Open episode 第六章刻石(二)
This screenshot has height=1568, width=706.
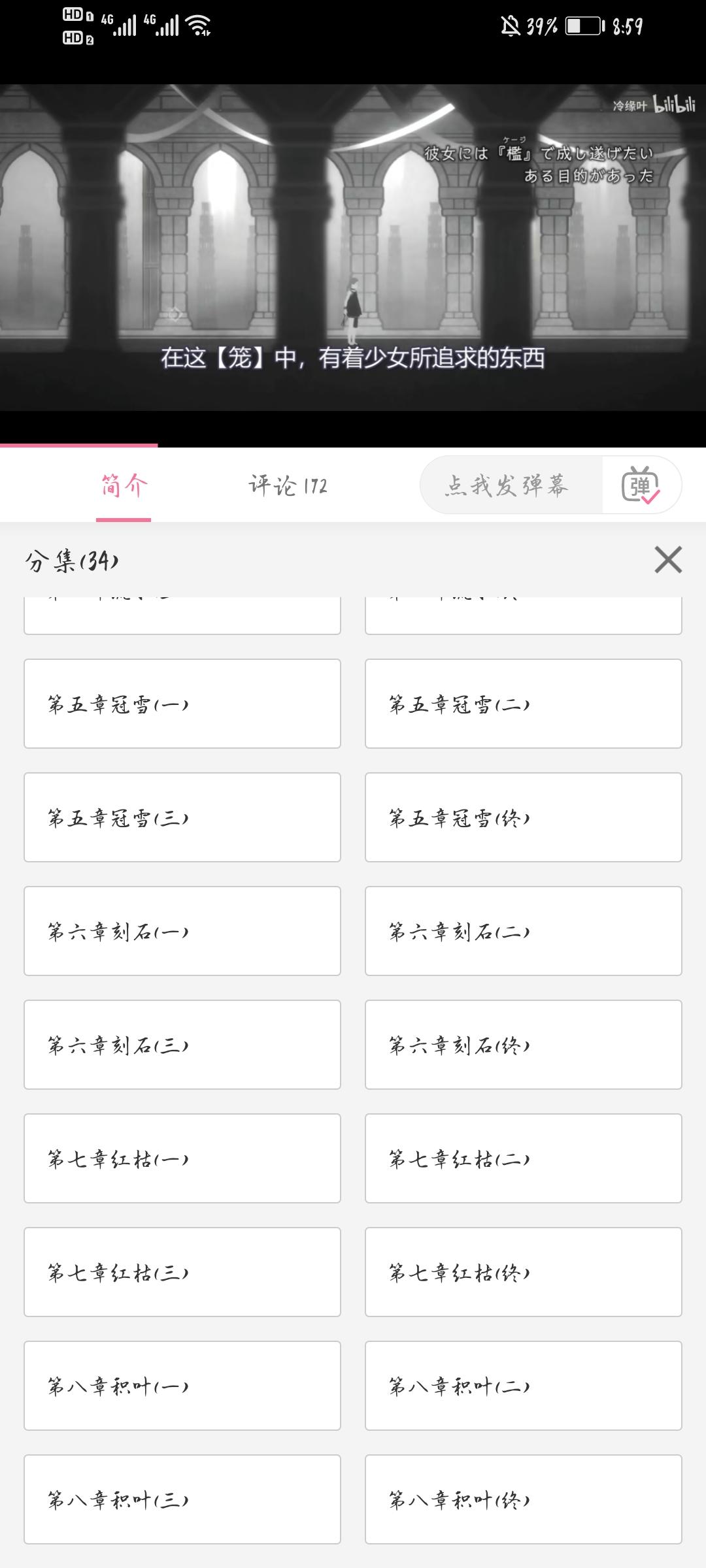522,932
